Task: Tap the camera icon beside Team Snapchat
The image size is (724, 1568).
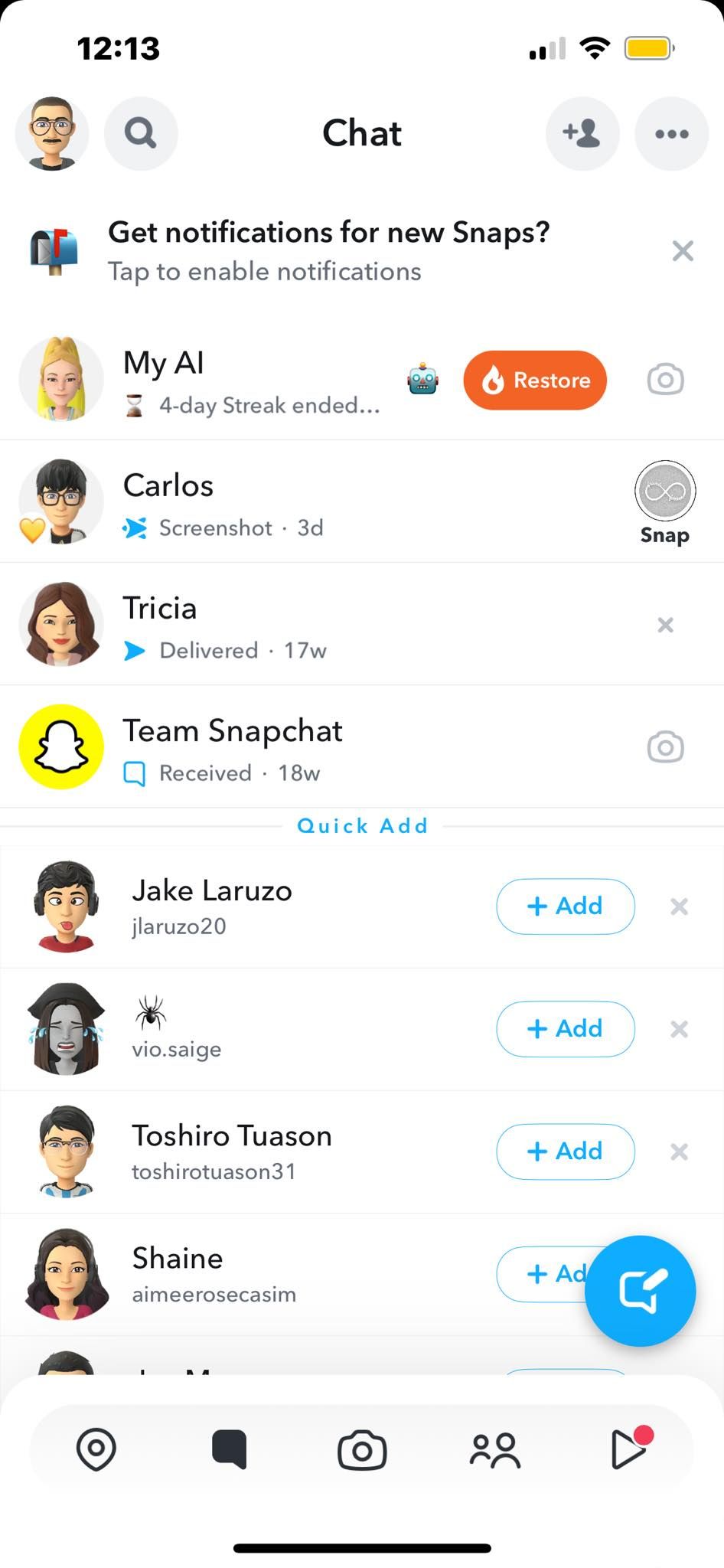Action: tap(664, 746)
